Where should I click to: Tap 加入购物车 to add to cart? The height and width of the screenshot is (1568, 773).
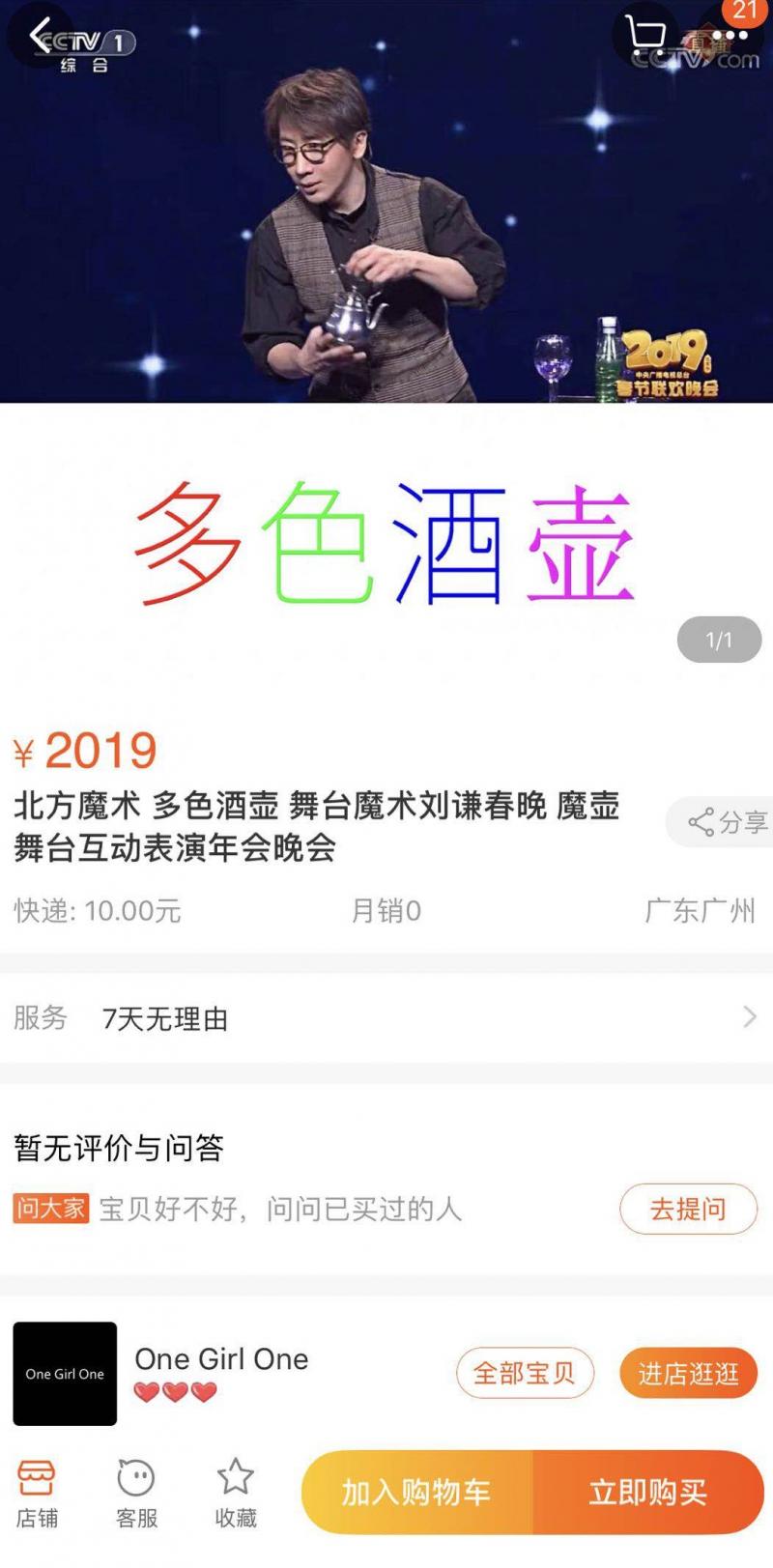click(x=416, y=1493)
